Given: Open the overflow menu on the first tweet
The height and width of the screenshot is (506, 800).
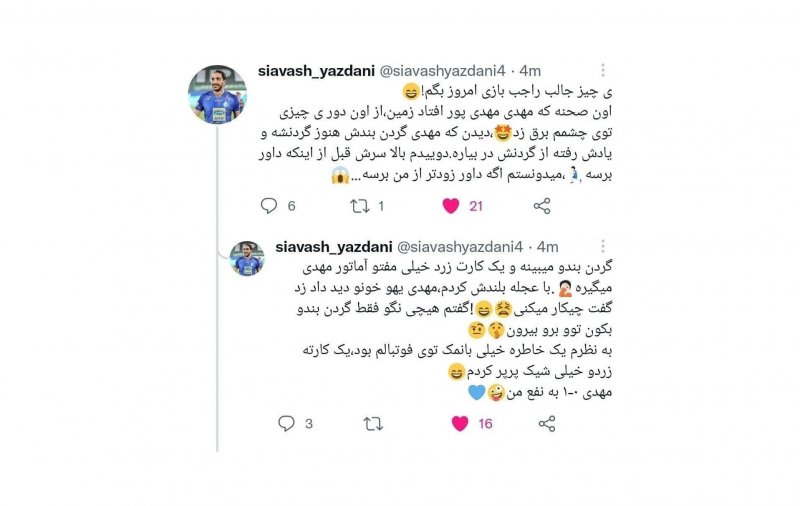Looking at the screenshot, I should pos(601,71).
